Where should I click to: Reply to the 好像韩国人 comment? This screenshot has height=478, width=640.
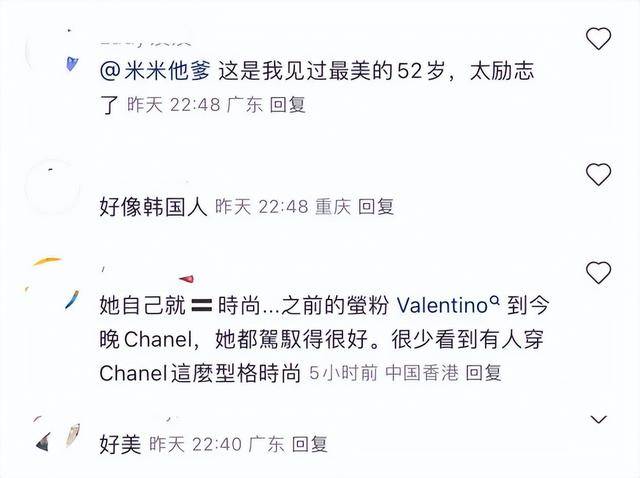tap(376, 207)
